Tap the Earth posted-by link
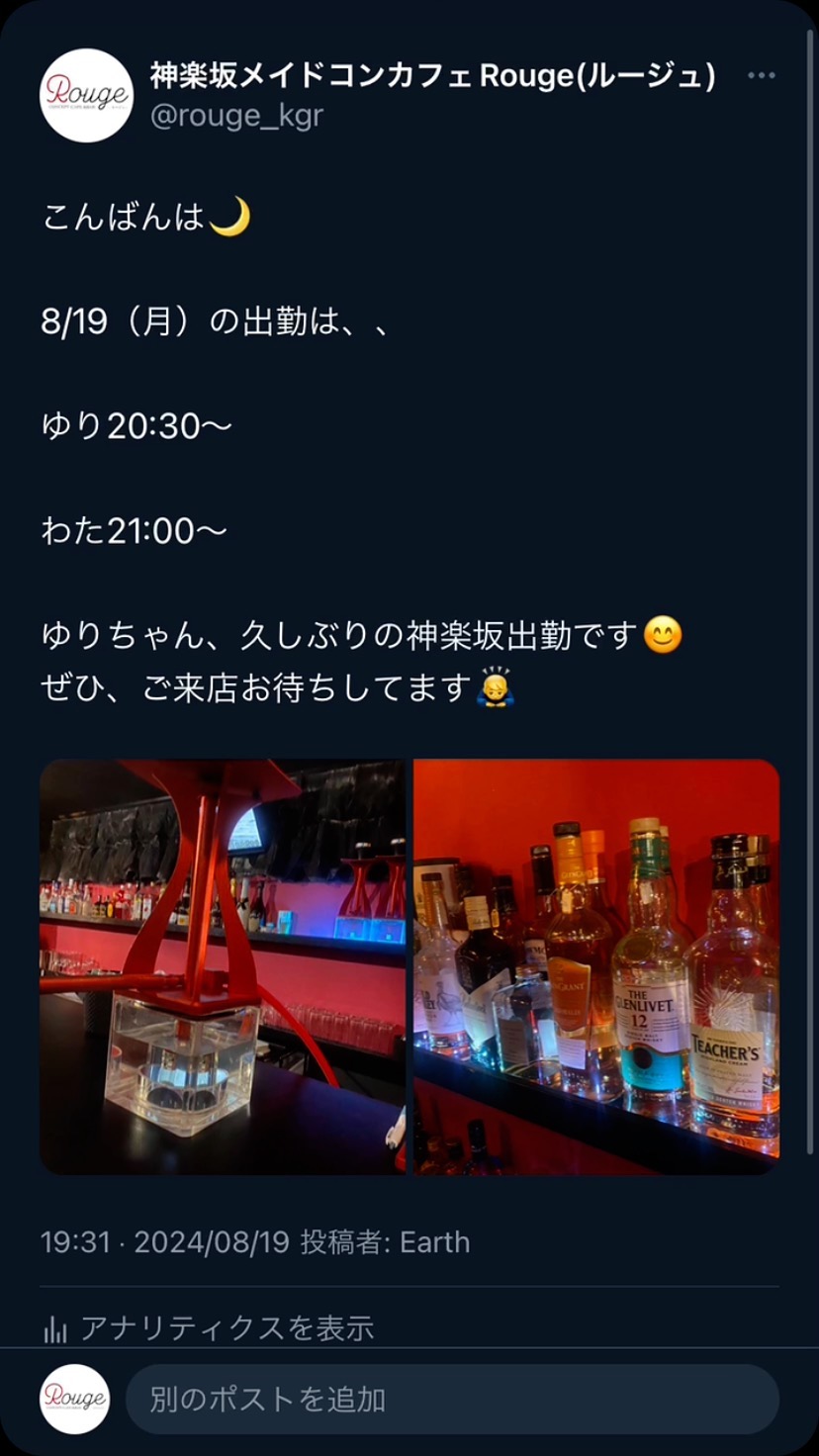The height and width of the screenshot is (1456, 819). 434,1242
